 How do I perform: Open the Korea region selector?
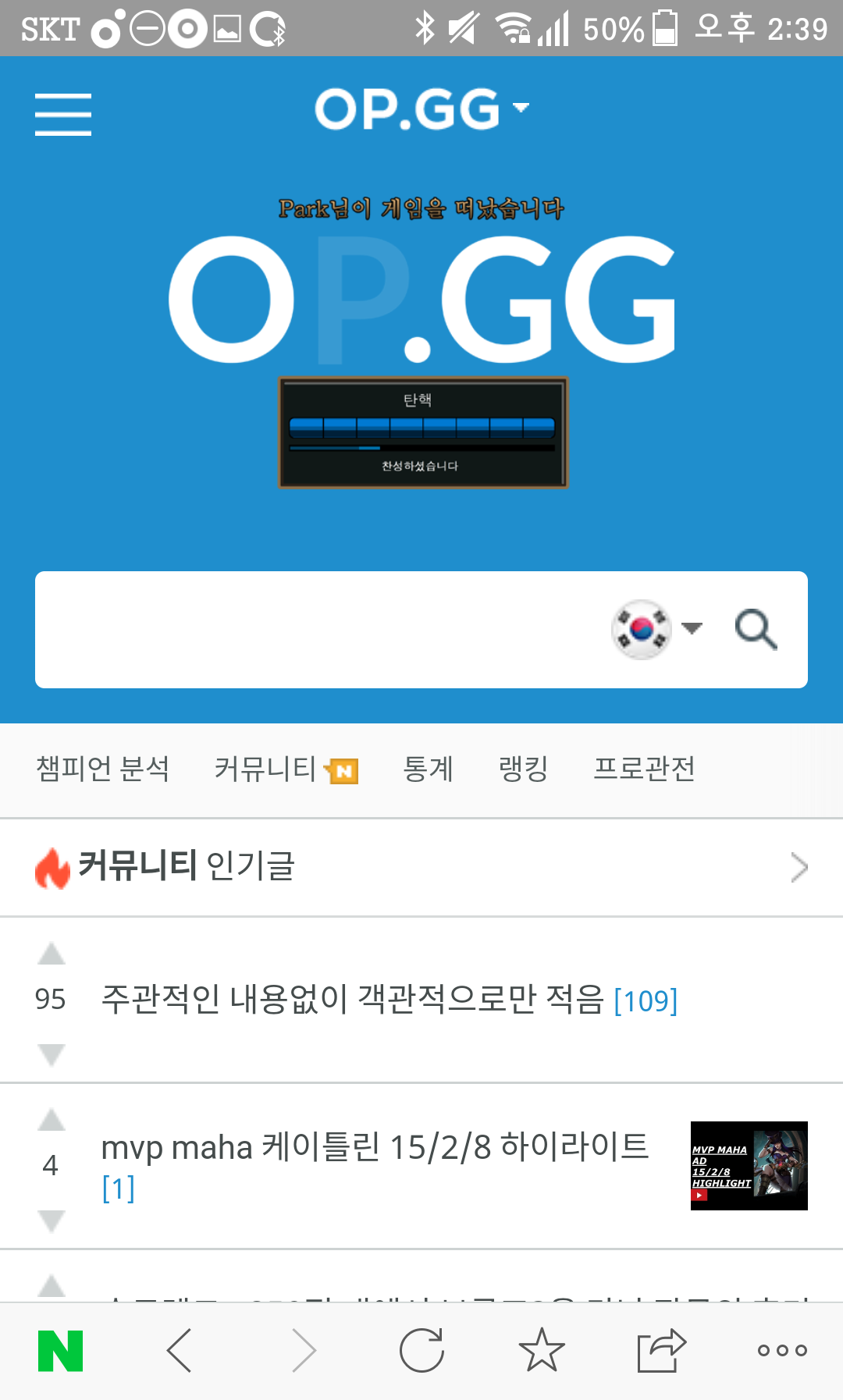tap(656, 629)
